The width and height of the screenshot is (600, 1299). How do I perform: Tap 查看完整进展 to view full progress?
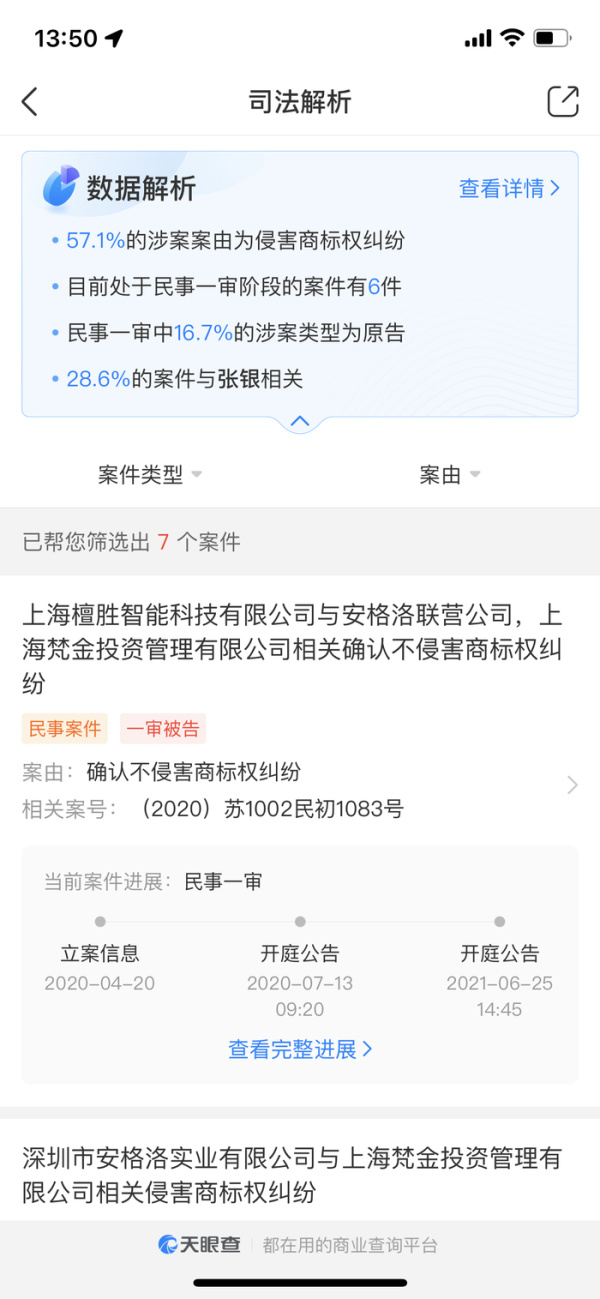[300, 1049]
